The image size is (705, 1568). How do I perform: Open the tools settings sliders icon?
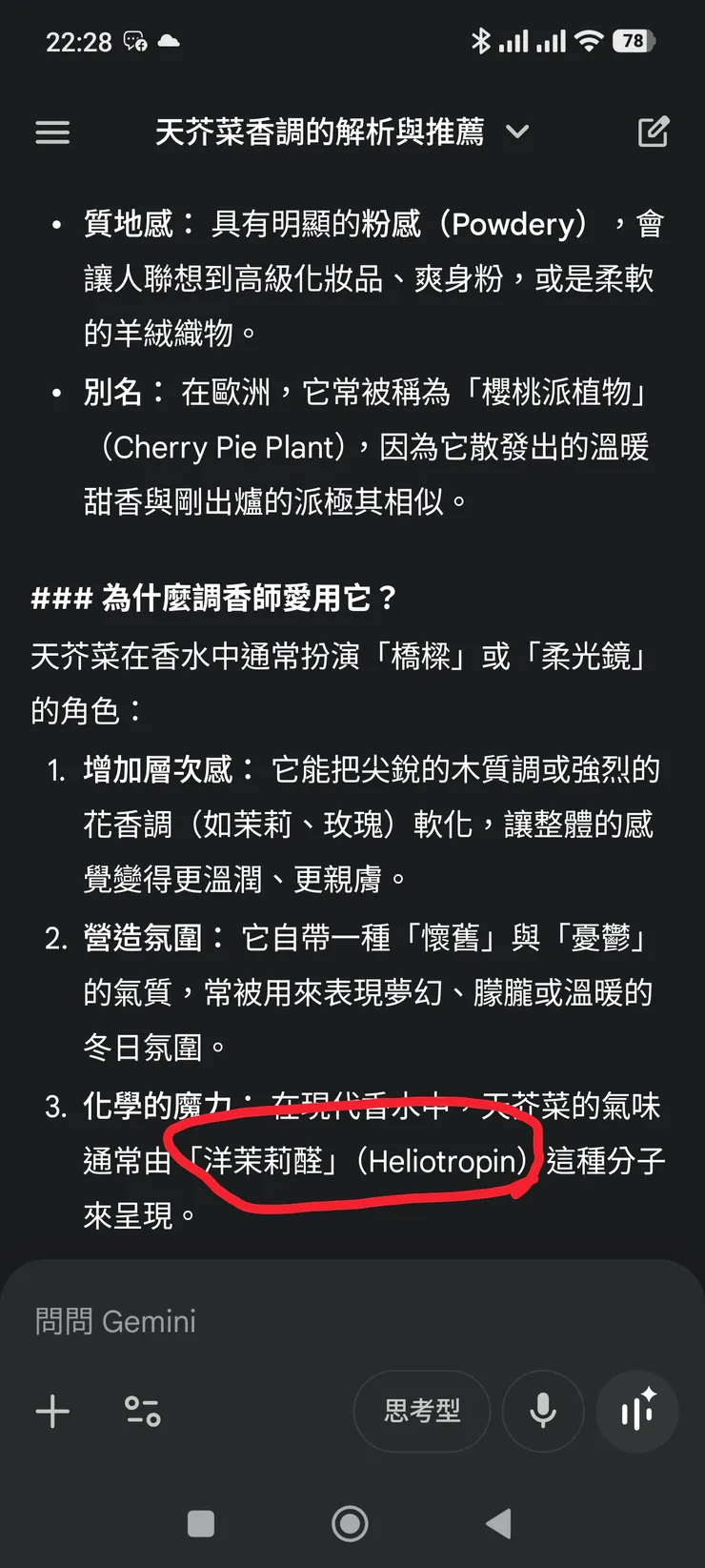143,1411
